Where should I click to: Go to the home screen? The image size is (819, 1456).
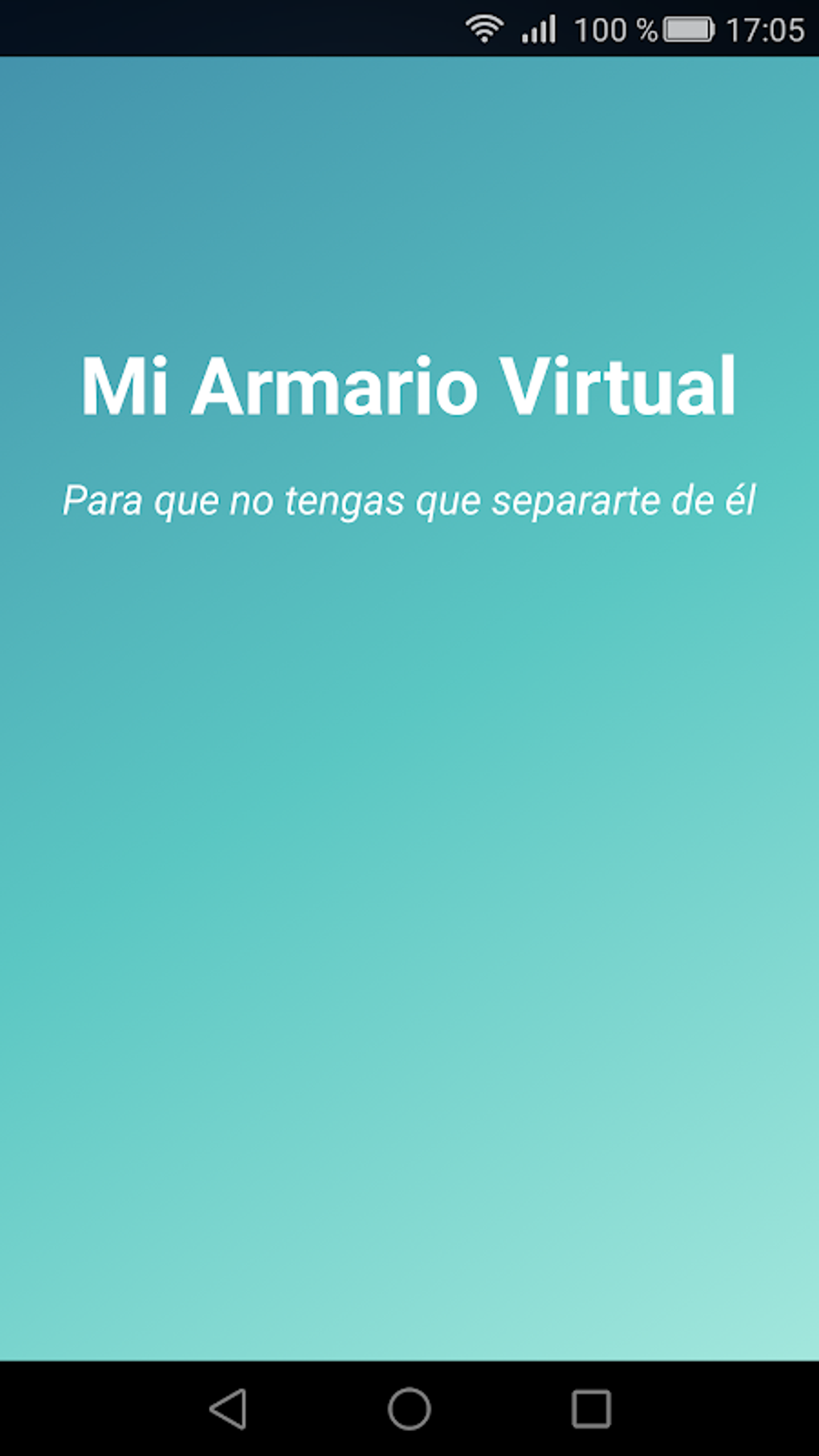[409, 1409]
